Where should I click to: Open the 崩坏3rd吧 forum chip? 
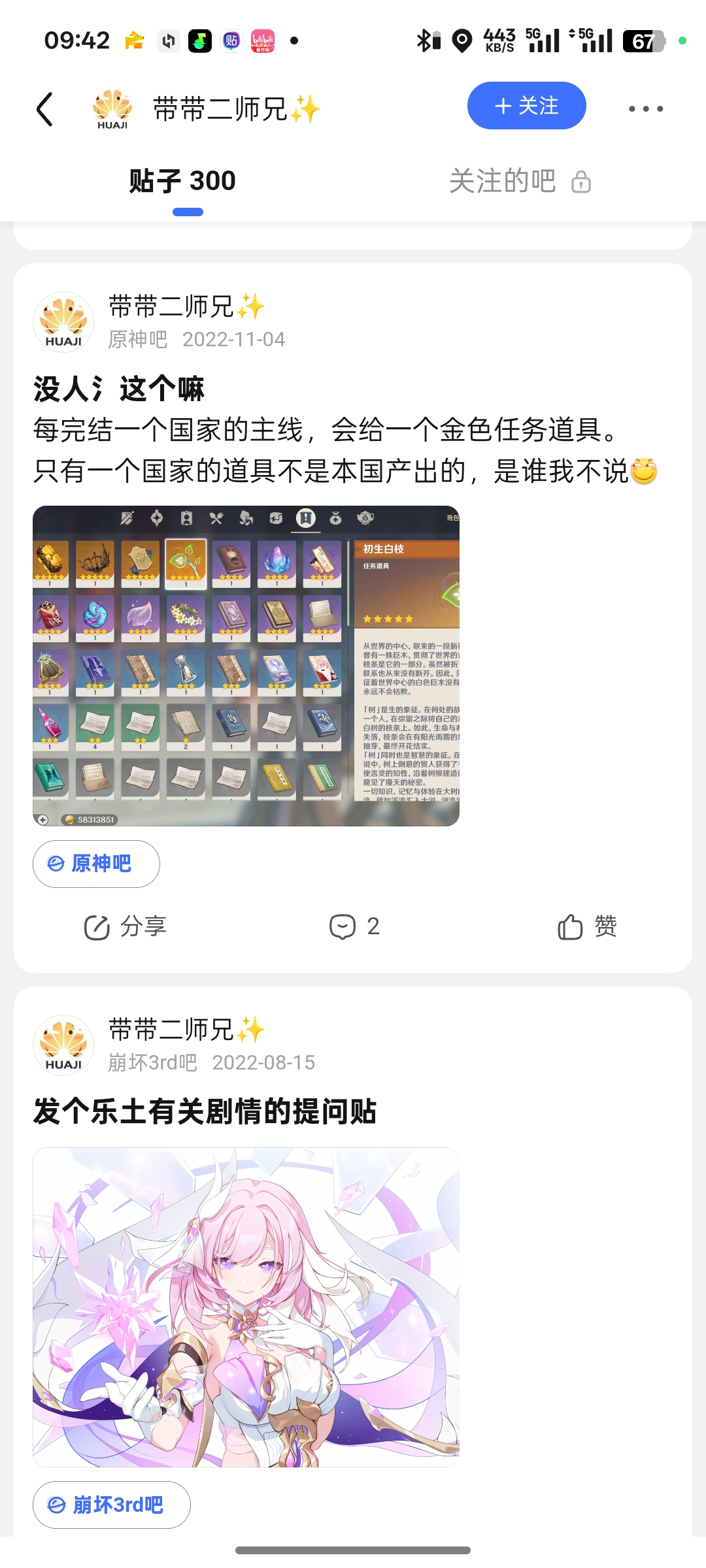click(112, 1505)
